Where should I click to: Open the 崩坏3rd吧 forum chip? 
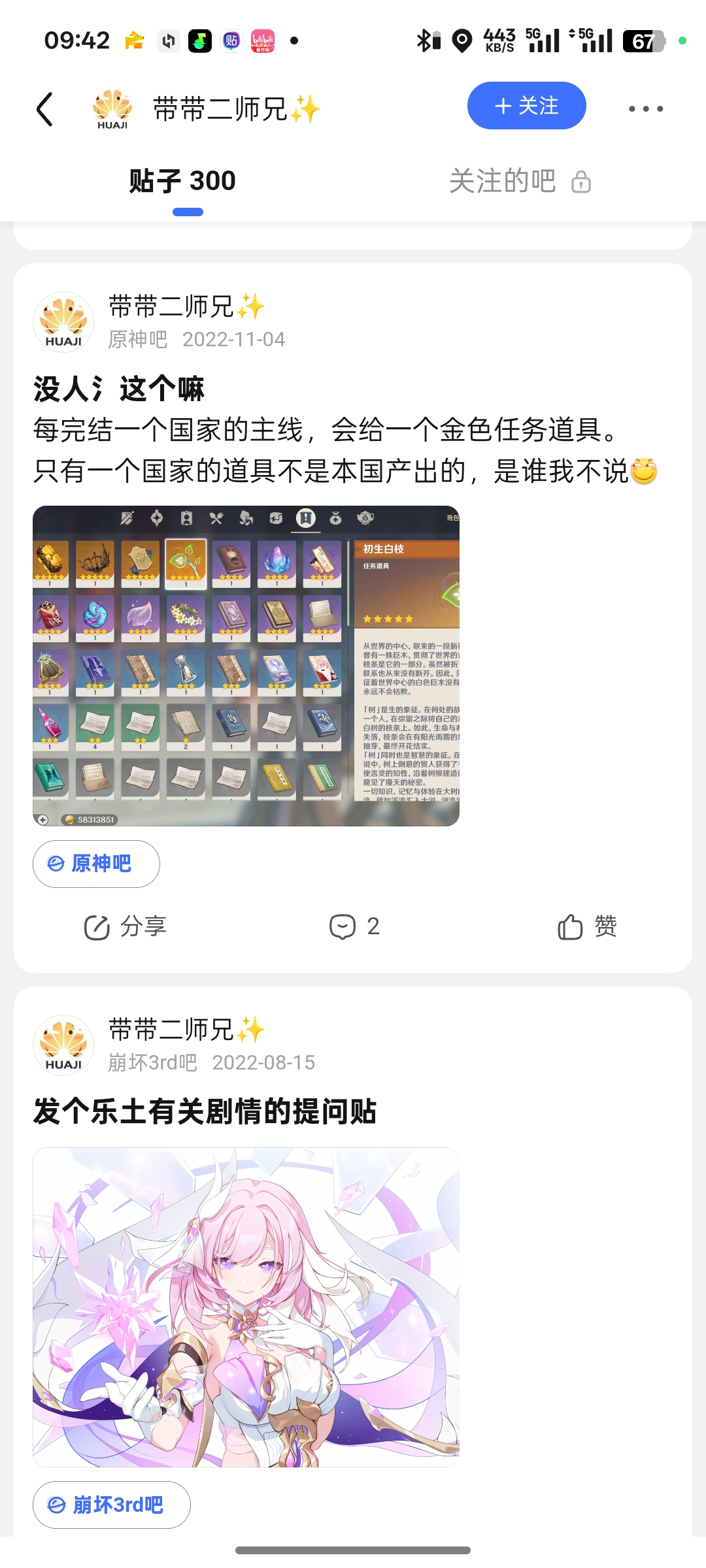click(112, 1505)
